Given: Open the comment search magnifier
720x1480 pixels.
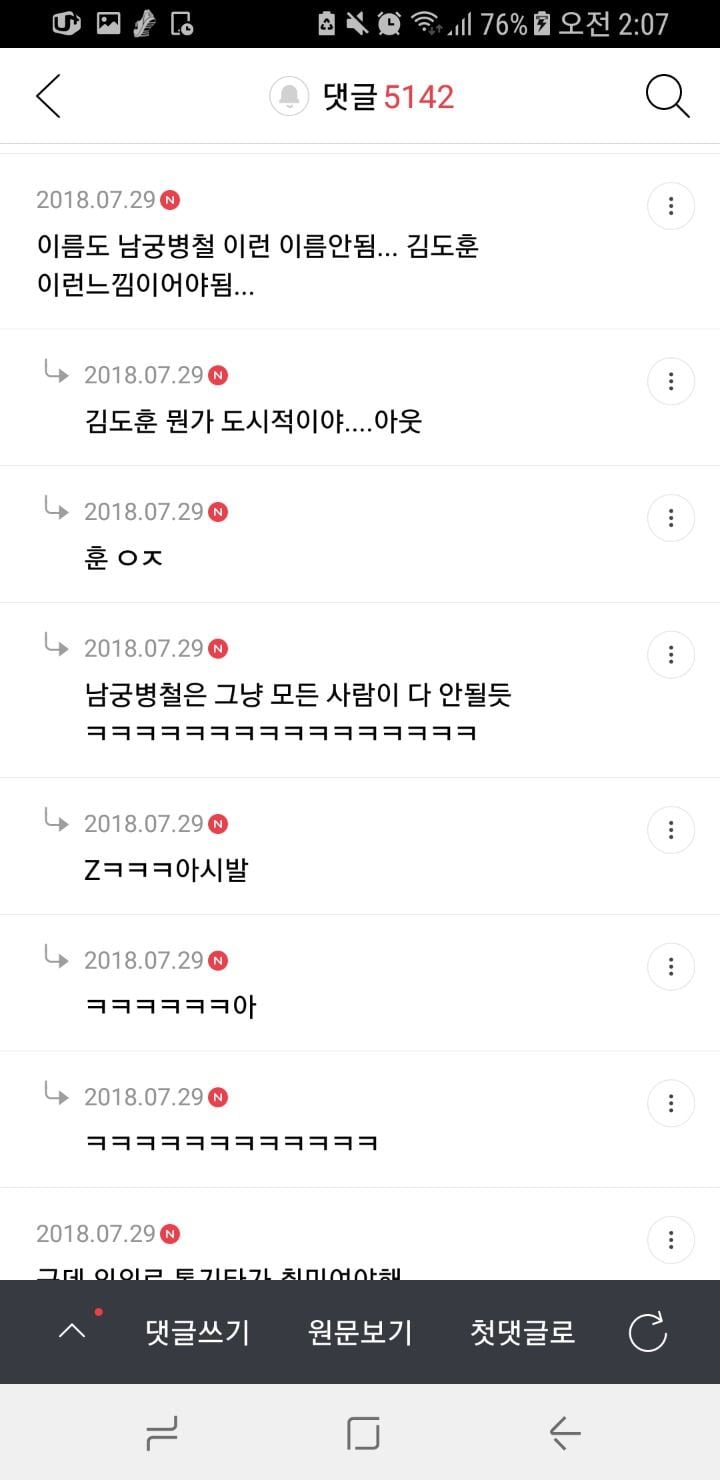Looking at the screenshot, I should click(x=668, y=96).
